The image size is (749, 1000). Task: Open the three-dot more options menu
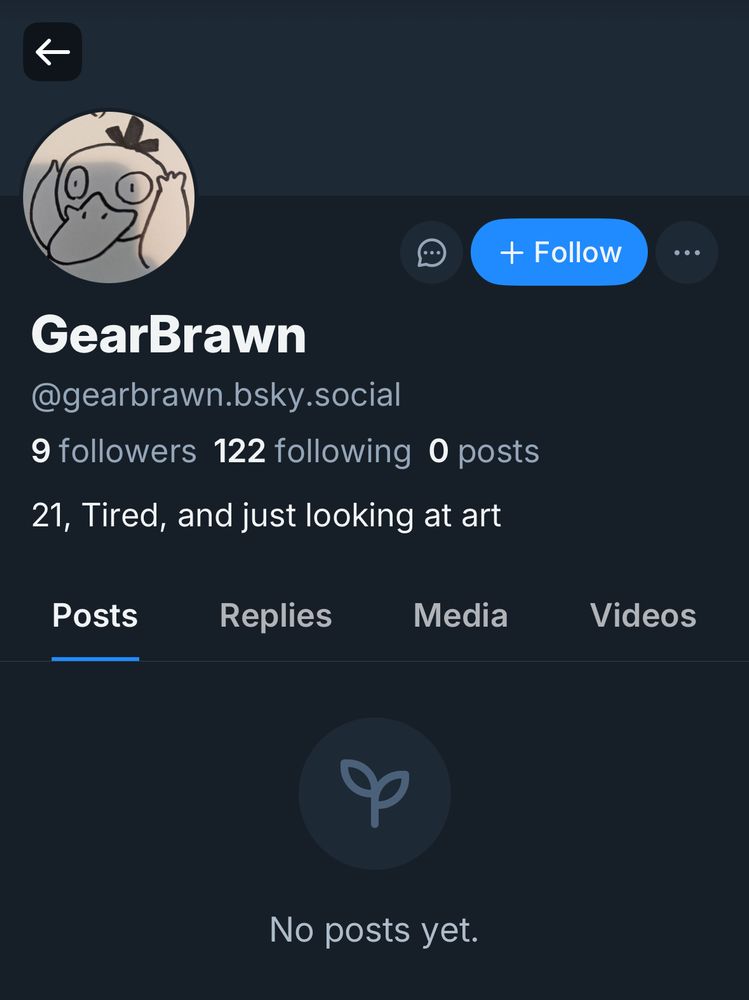point(687,253)
